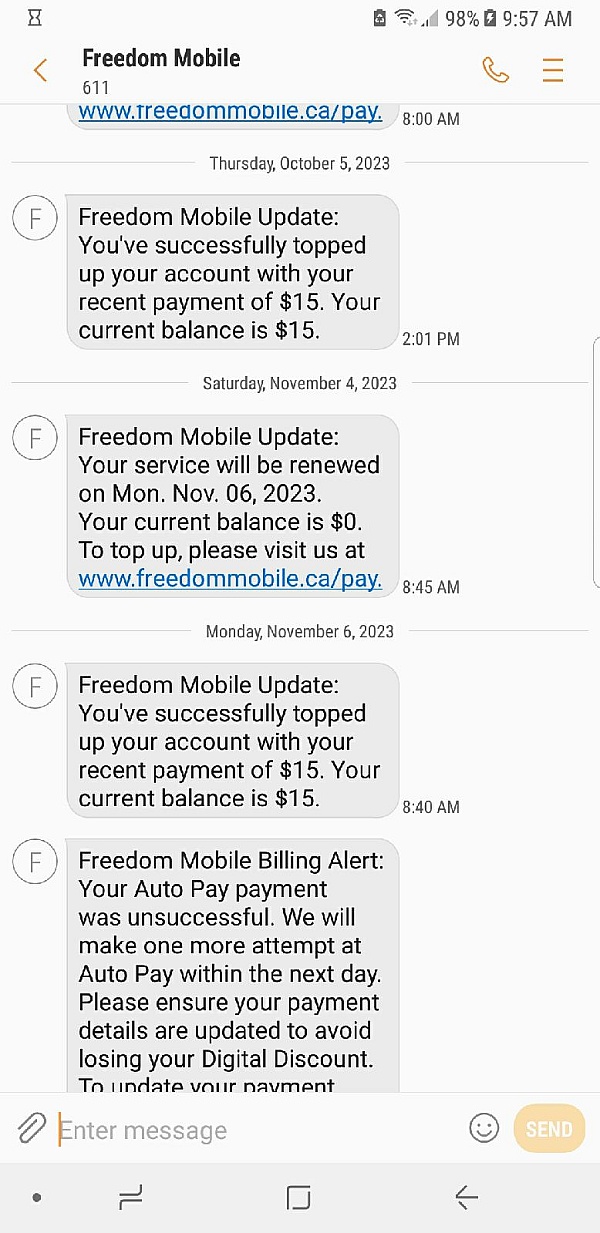The height and width of the screenshot is (1233, 600).
Task: Open recent apps from the navigation bar
Action: tap(130, 1197)
